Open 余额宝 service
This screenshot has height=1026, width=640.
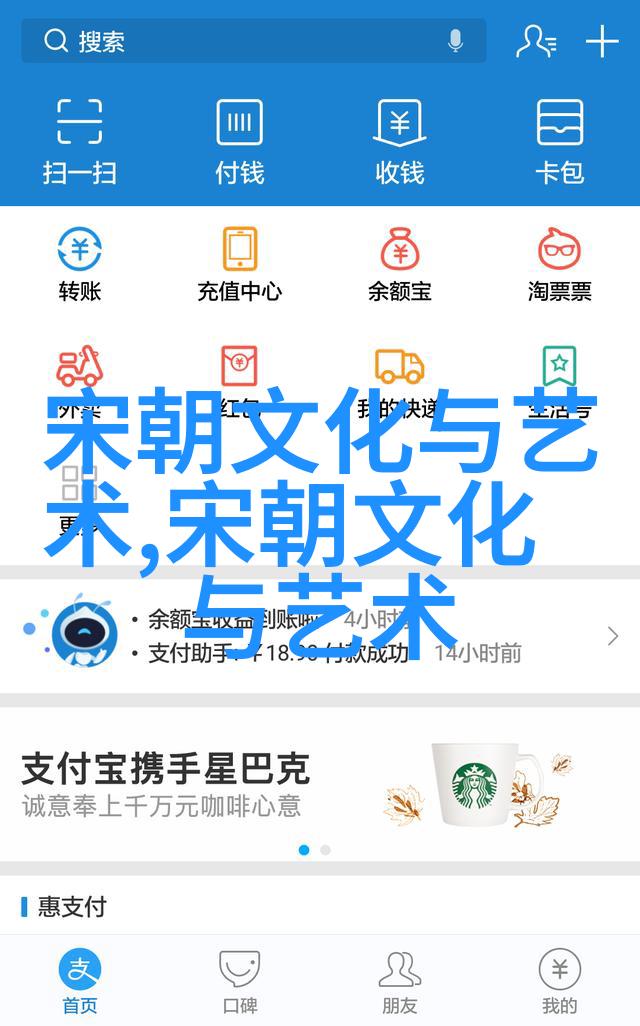tap(400, 264)
